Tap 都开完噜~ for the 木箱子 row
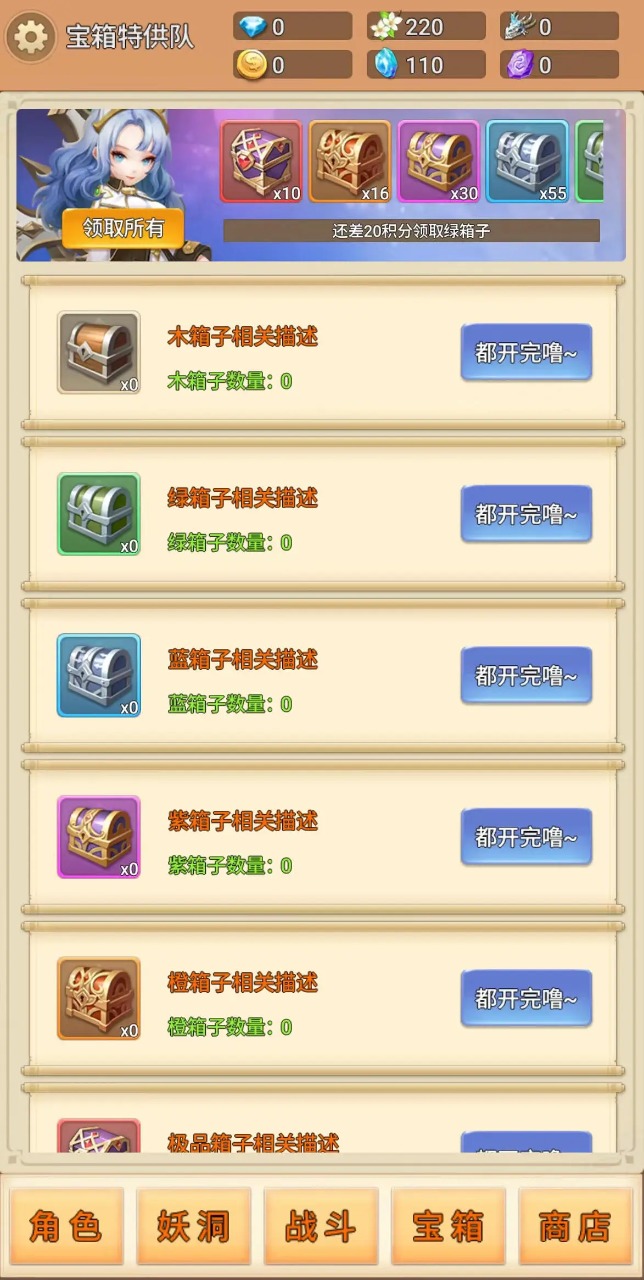 tap(526, 352)
